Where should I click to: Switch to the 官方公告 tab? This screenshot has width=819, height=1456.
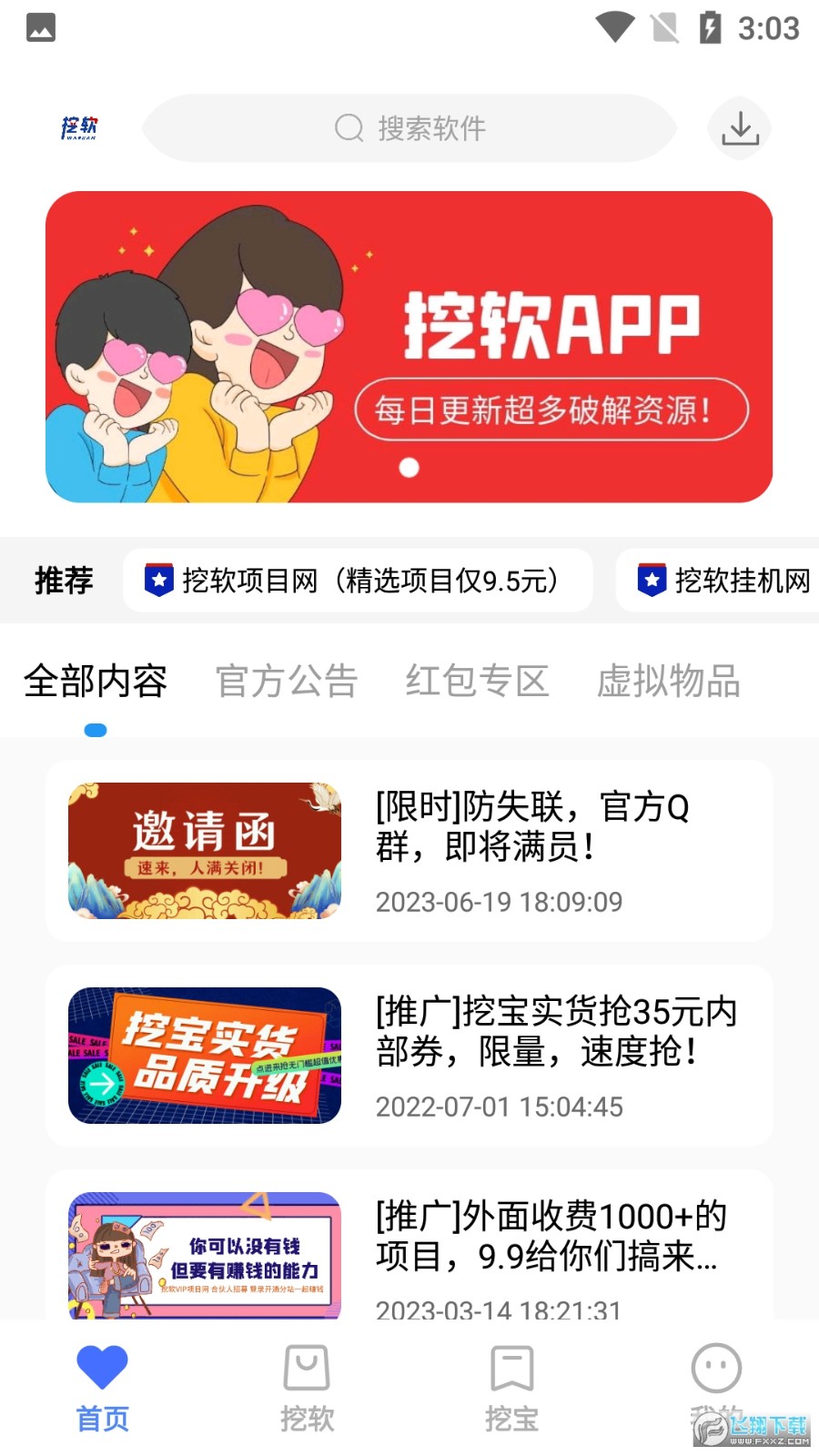tap(286, 682)
